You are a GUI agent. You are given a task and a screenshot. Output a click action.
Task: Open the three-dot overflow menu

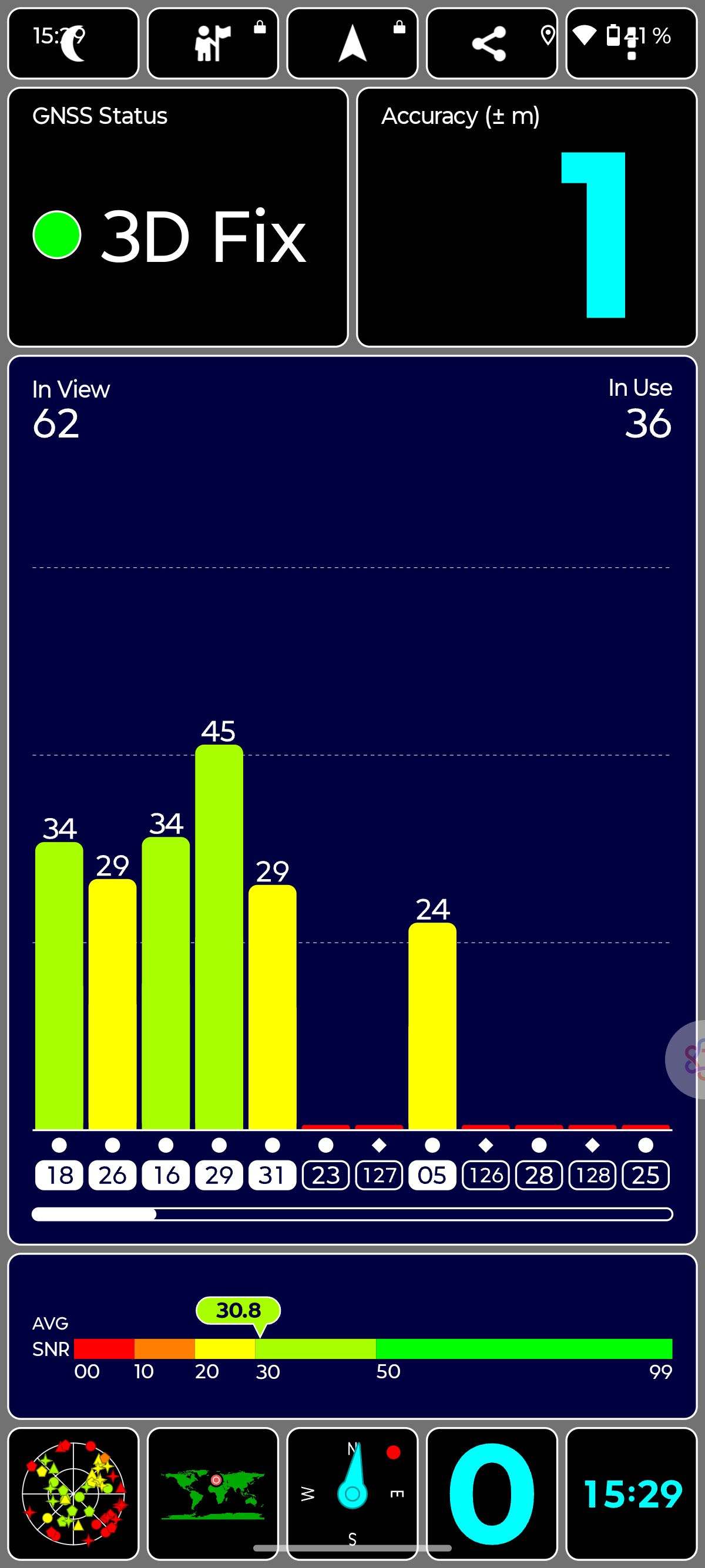point(632,45)
